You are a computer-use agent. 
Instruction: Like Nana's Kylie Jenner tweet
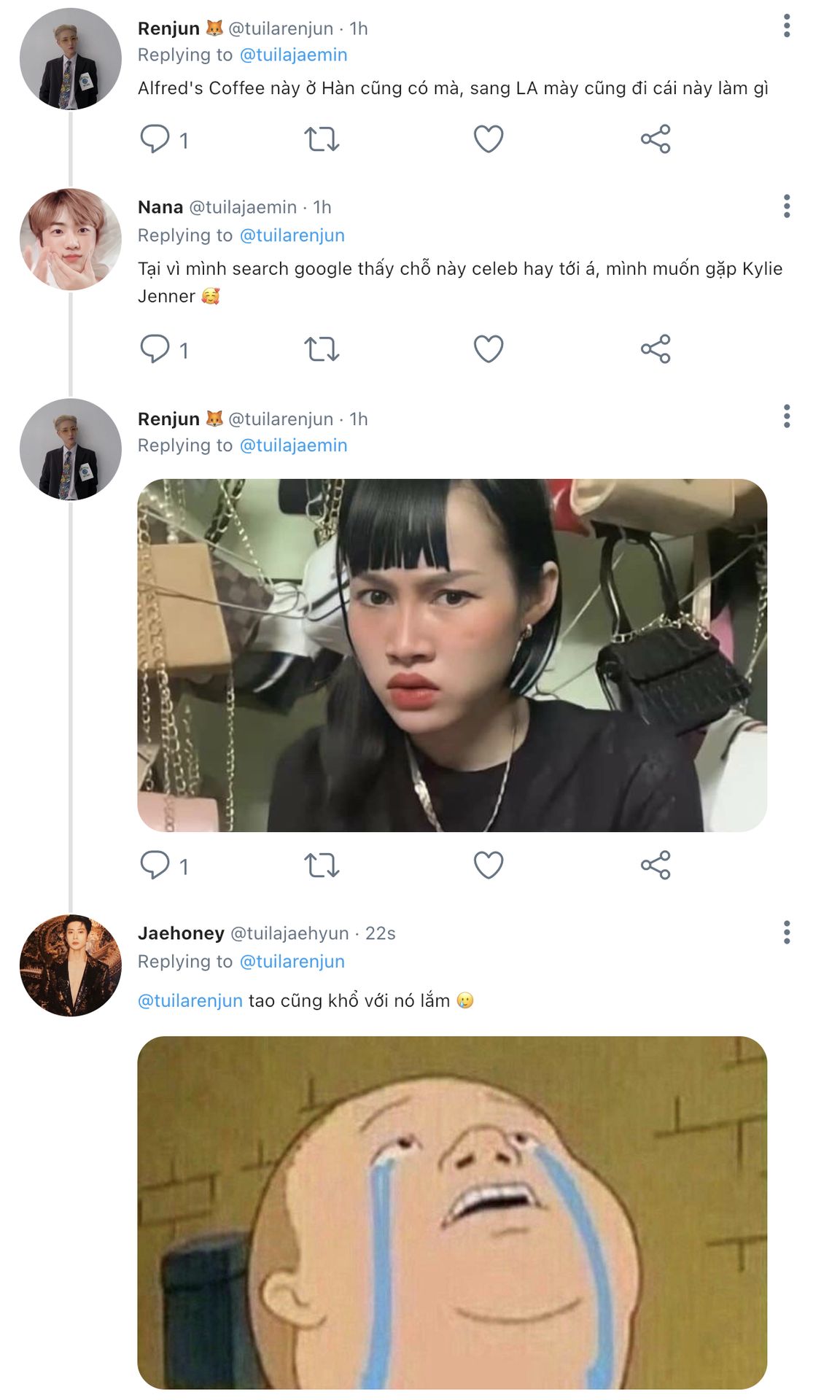[488, 349]
